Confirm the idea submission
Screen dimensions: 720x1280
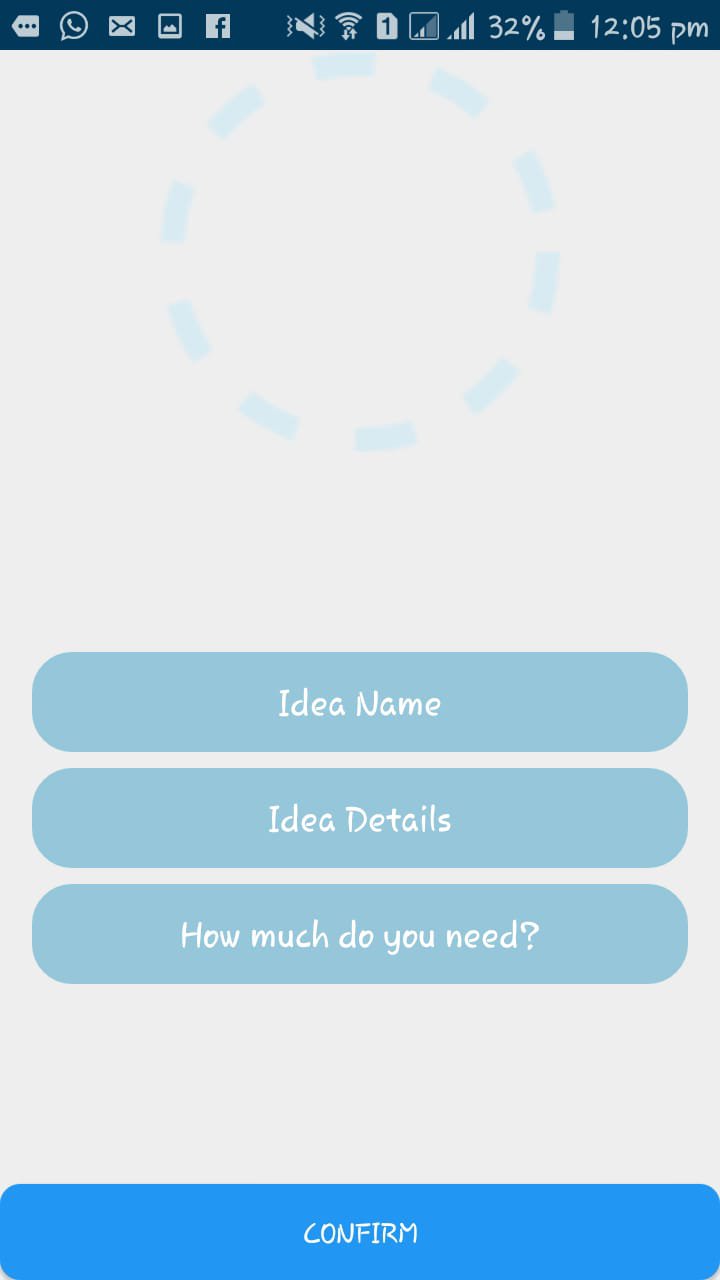click(360, 1232)
